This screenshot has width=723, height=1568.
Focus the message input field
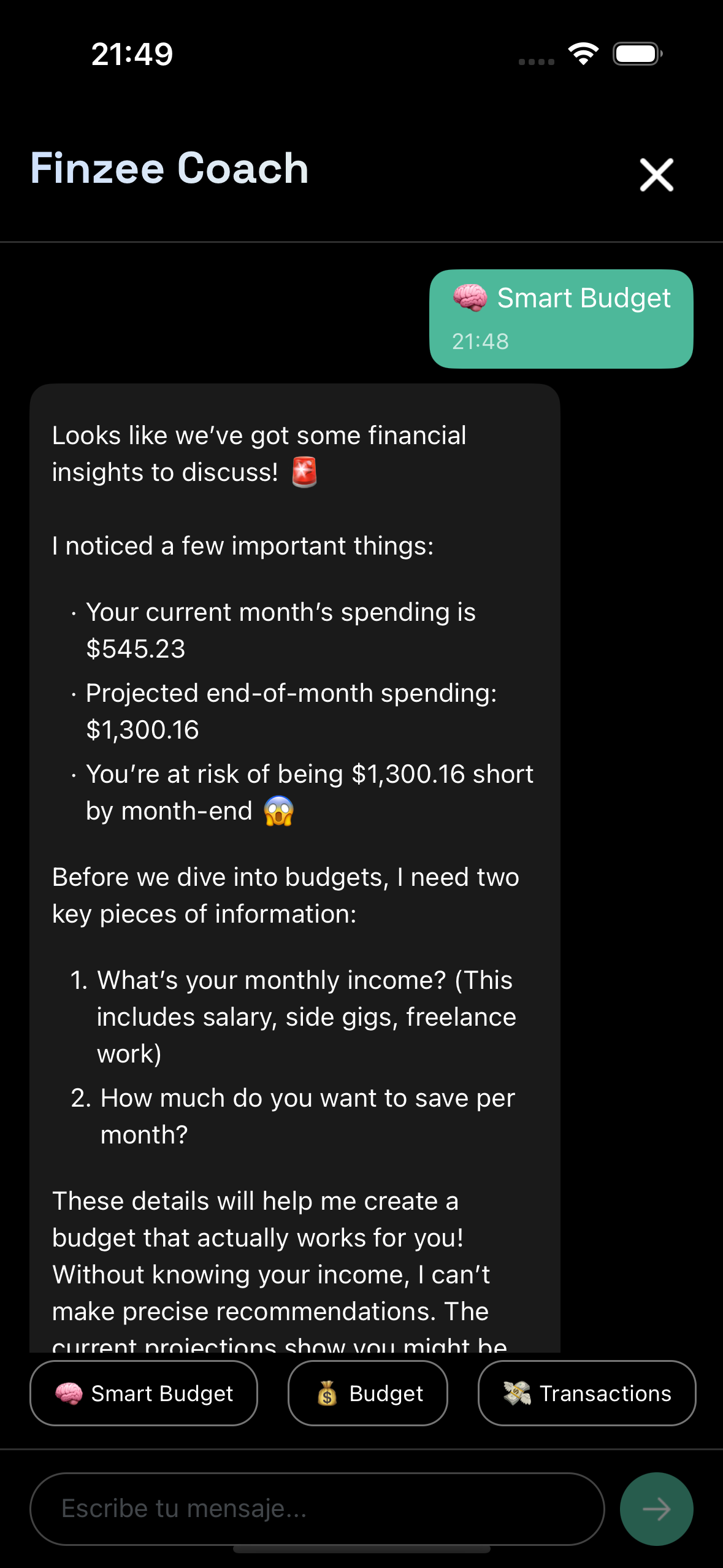coord(316,1508)
